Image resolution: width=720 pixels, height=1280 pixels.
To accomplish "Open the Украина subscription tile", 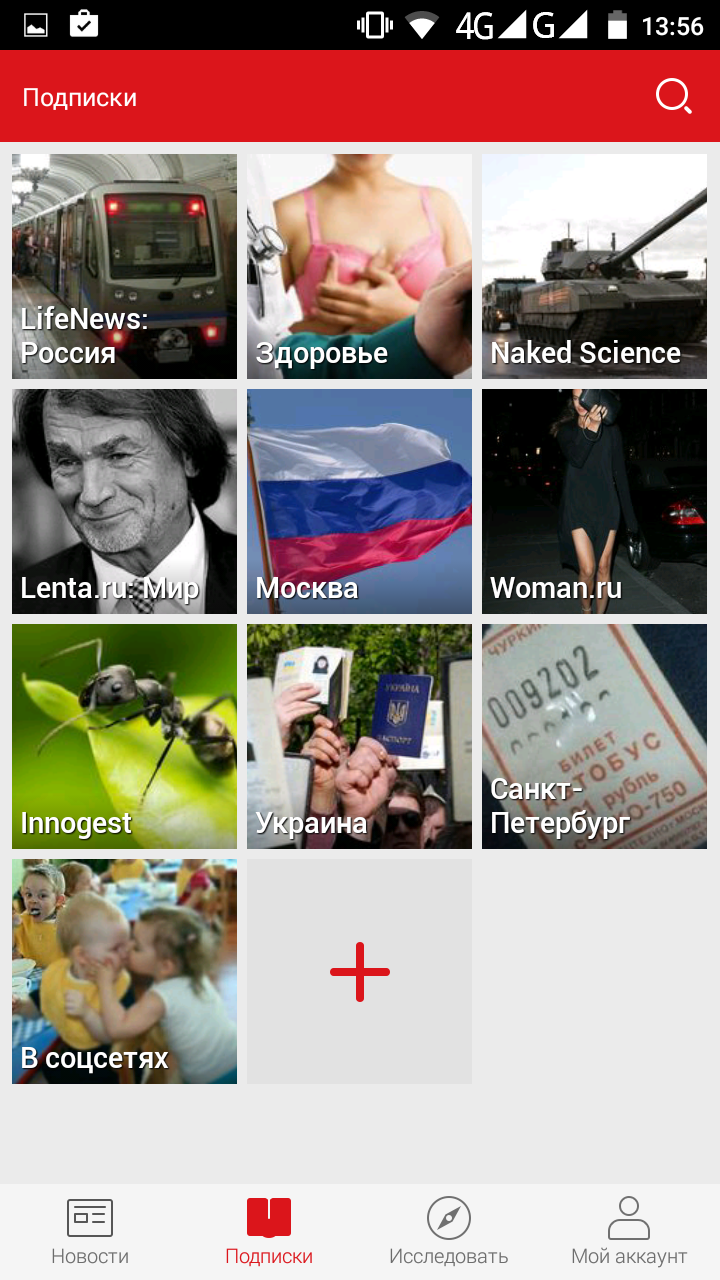I will point(359,736).
